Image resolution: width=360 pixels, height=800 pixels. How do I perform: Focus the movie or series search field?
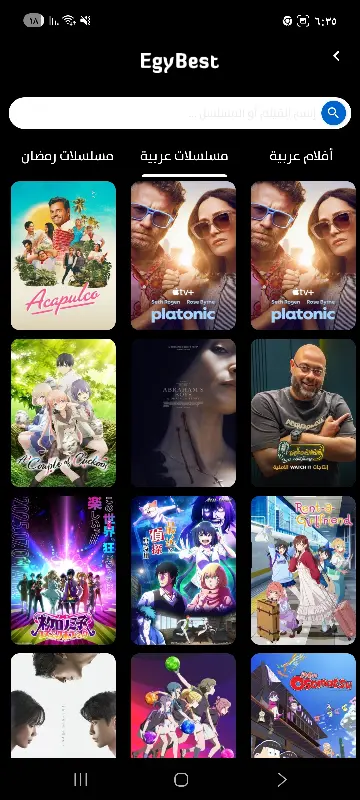tap(180, 113)
